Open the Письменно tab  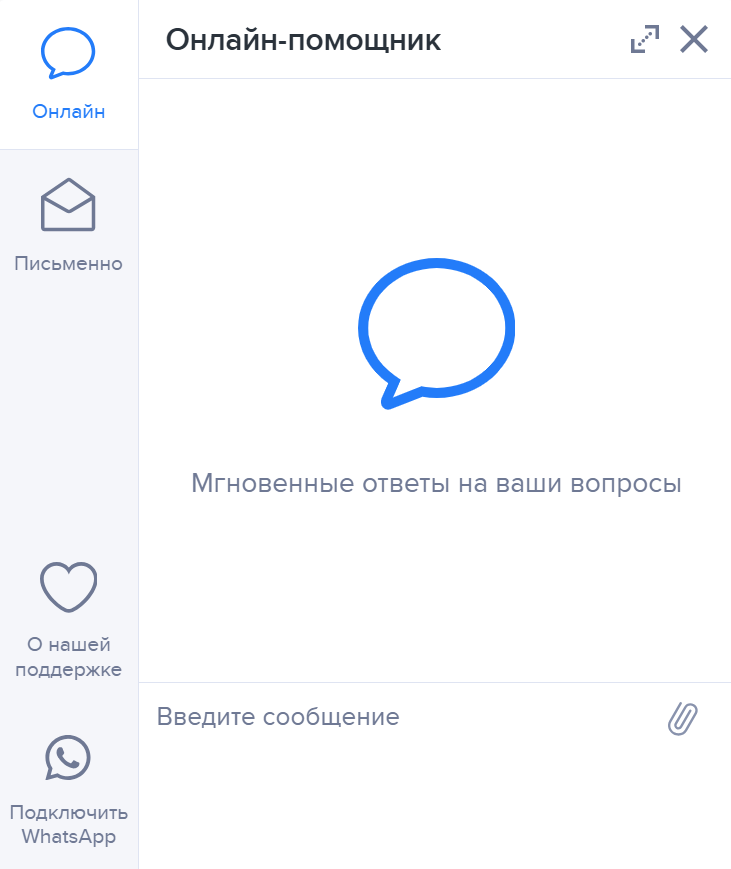(68, 226)
